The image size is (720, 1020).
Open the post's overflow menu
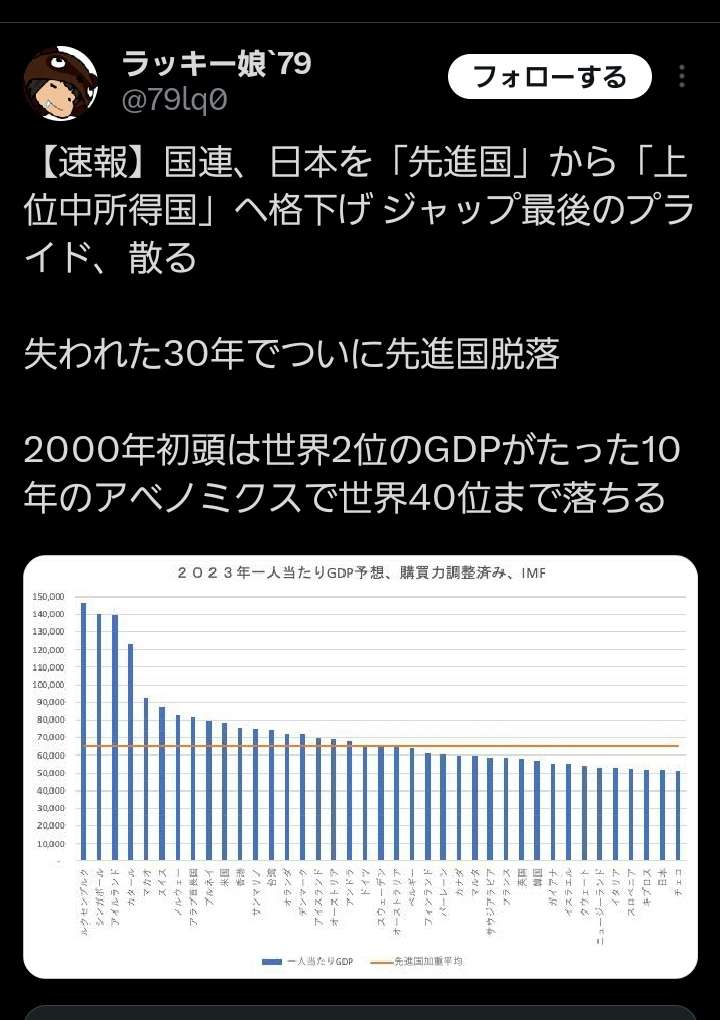[683, 77]
